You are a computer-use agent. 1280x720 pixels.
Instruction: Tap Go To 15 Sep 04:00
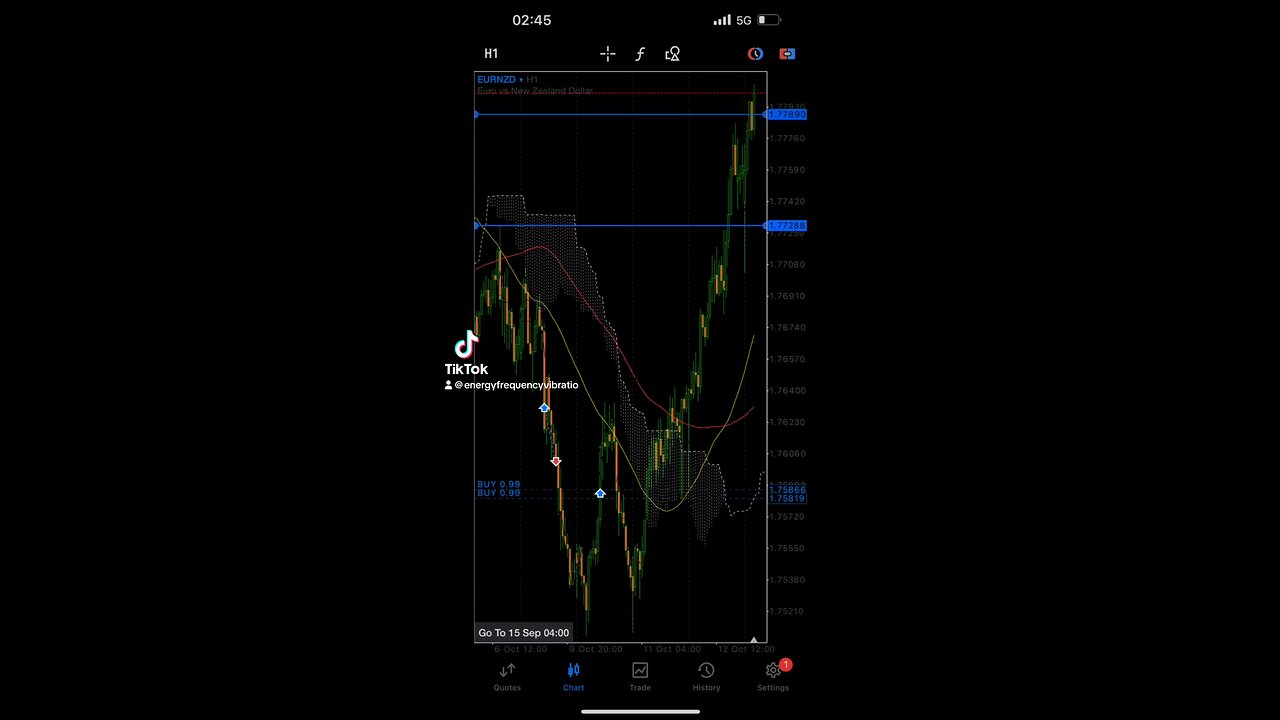(523, 633)
